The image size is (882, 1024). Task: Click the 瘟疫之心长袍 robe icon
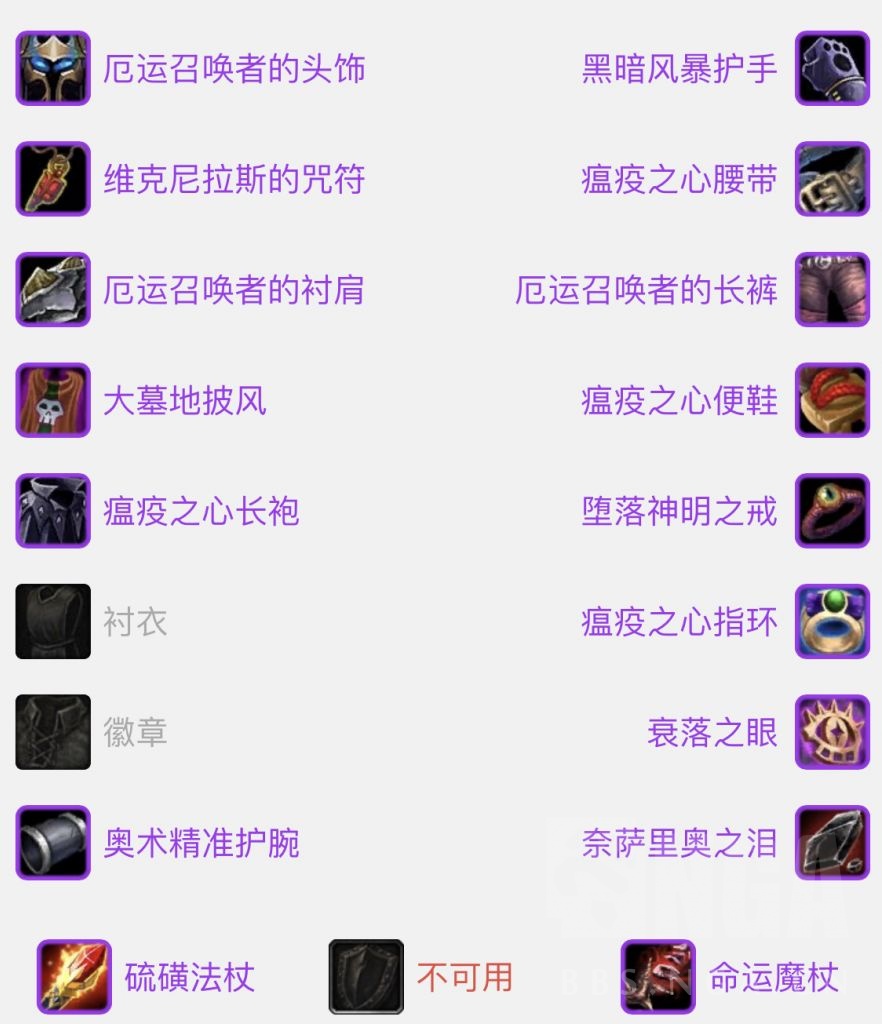(52, 511)
